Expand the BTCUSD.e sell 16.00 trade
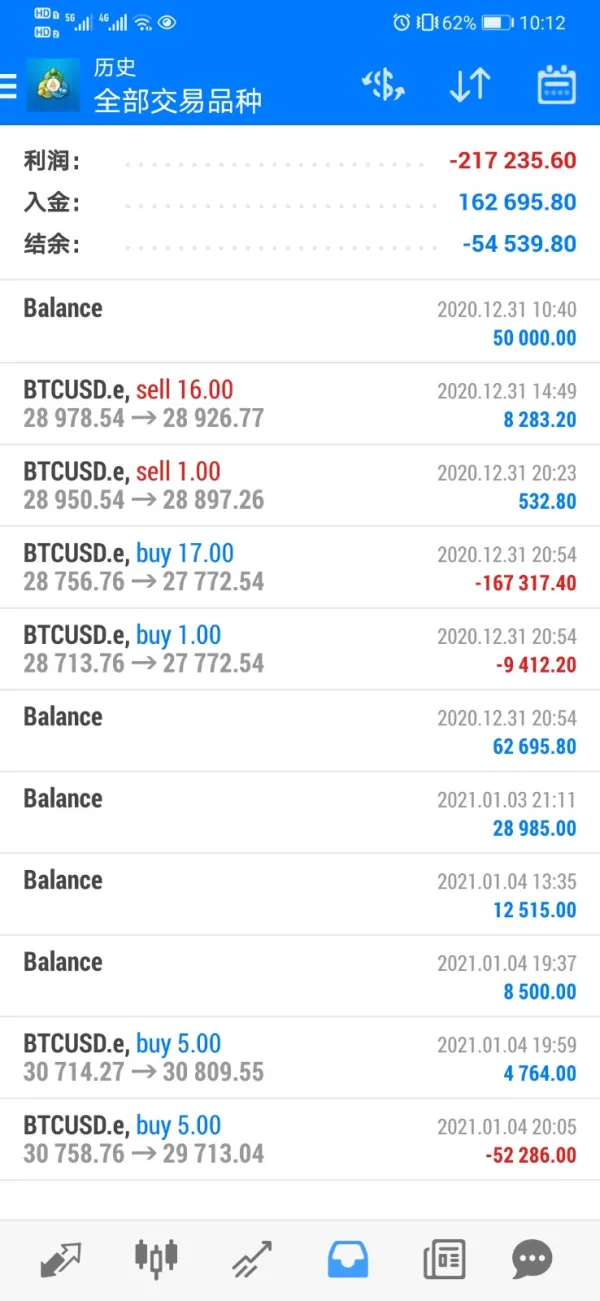600x1301 pixels. click(300, 404)
